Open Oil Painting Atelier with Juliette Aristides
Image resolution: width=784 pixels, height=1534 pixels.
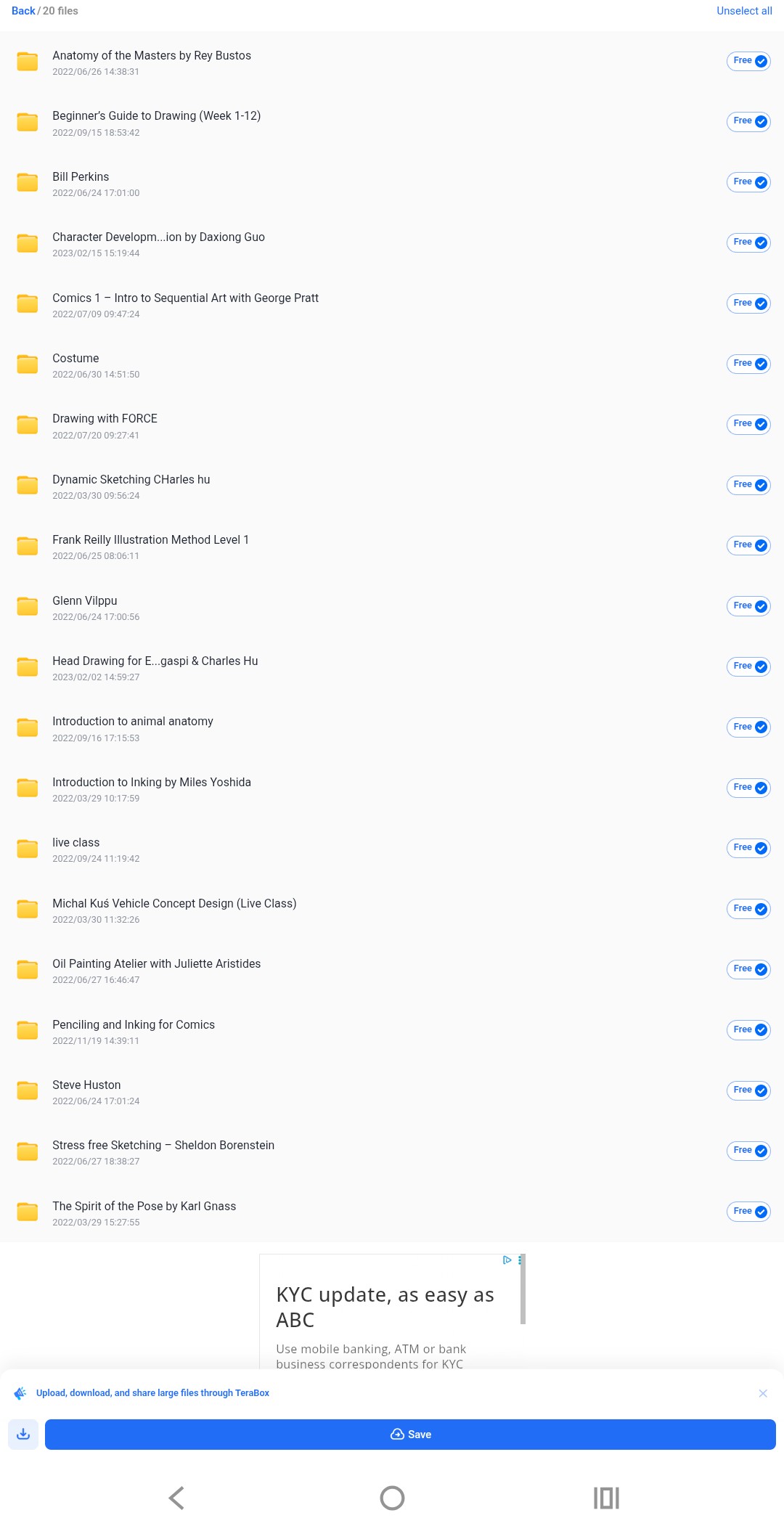coord(156,964)
